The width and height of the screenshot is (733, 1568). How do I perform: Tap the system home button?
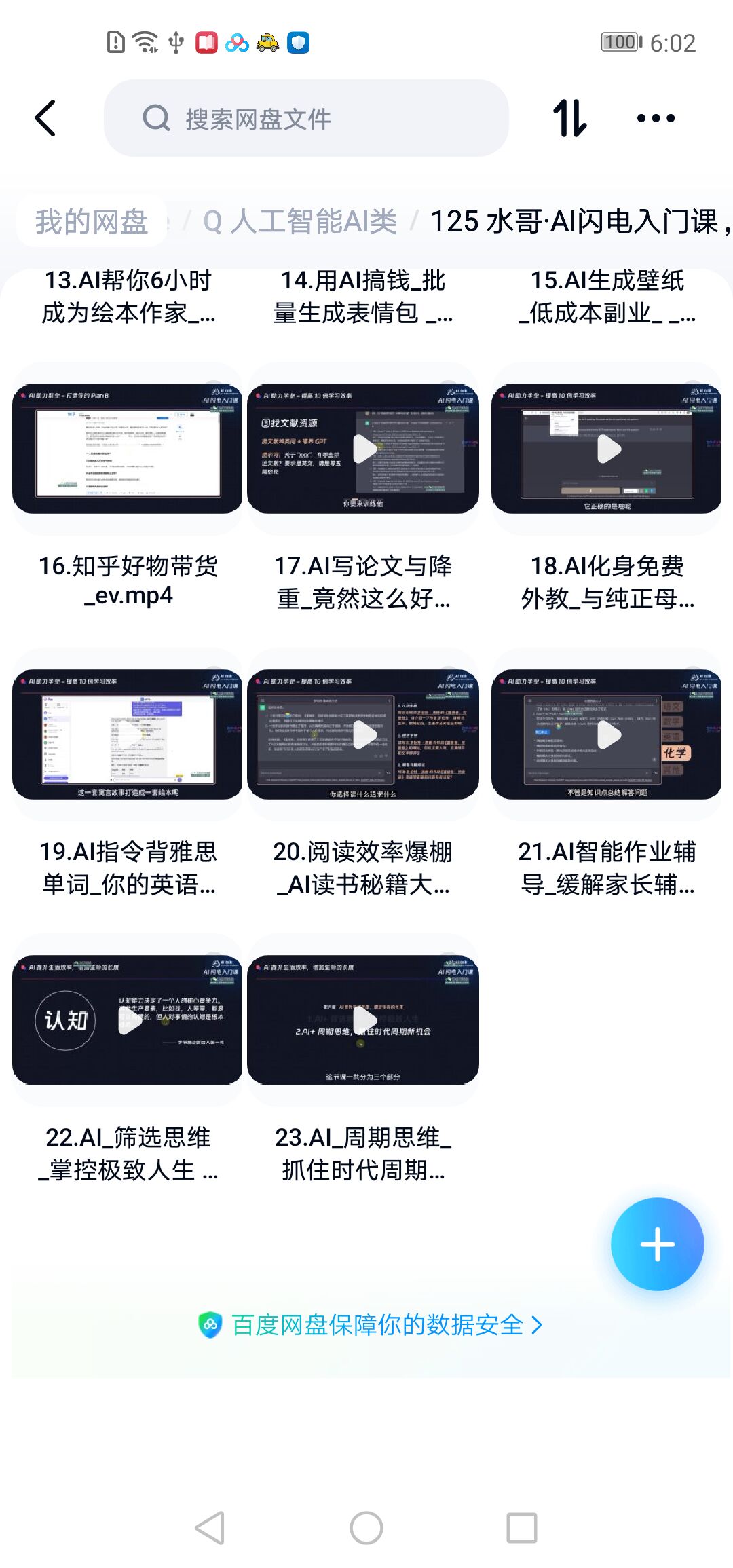coord(366,1528)
